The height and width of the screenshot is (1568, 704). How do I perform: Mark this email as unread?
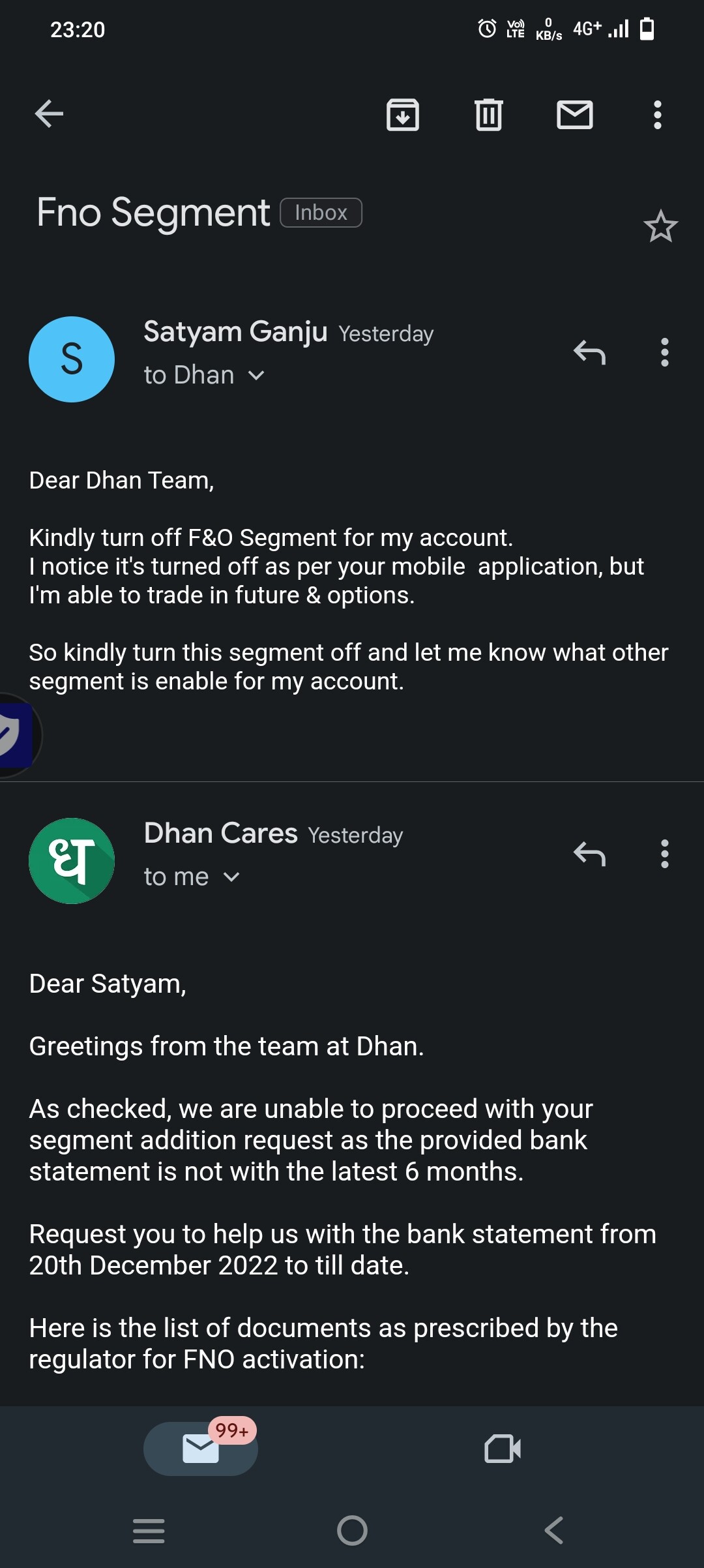point(575,115)
